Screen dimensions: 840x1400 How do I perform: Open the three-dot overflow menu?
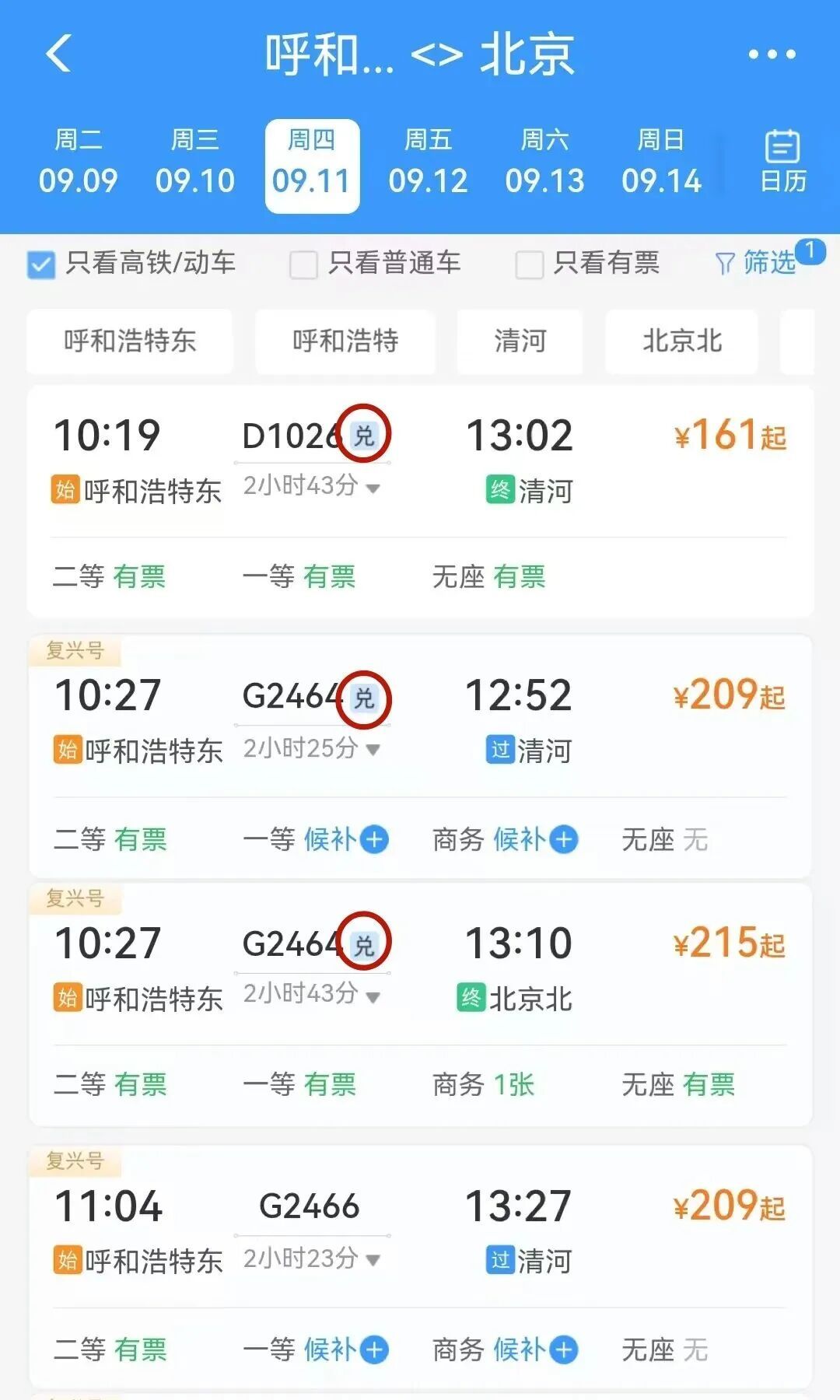click(x=771, y=54)
